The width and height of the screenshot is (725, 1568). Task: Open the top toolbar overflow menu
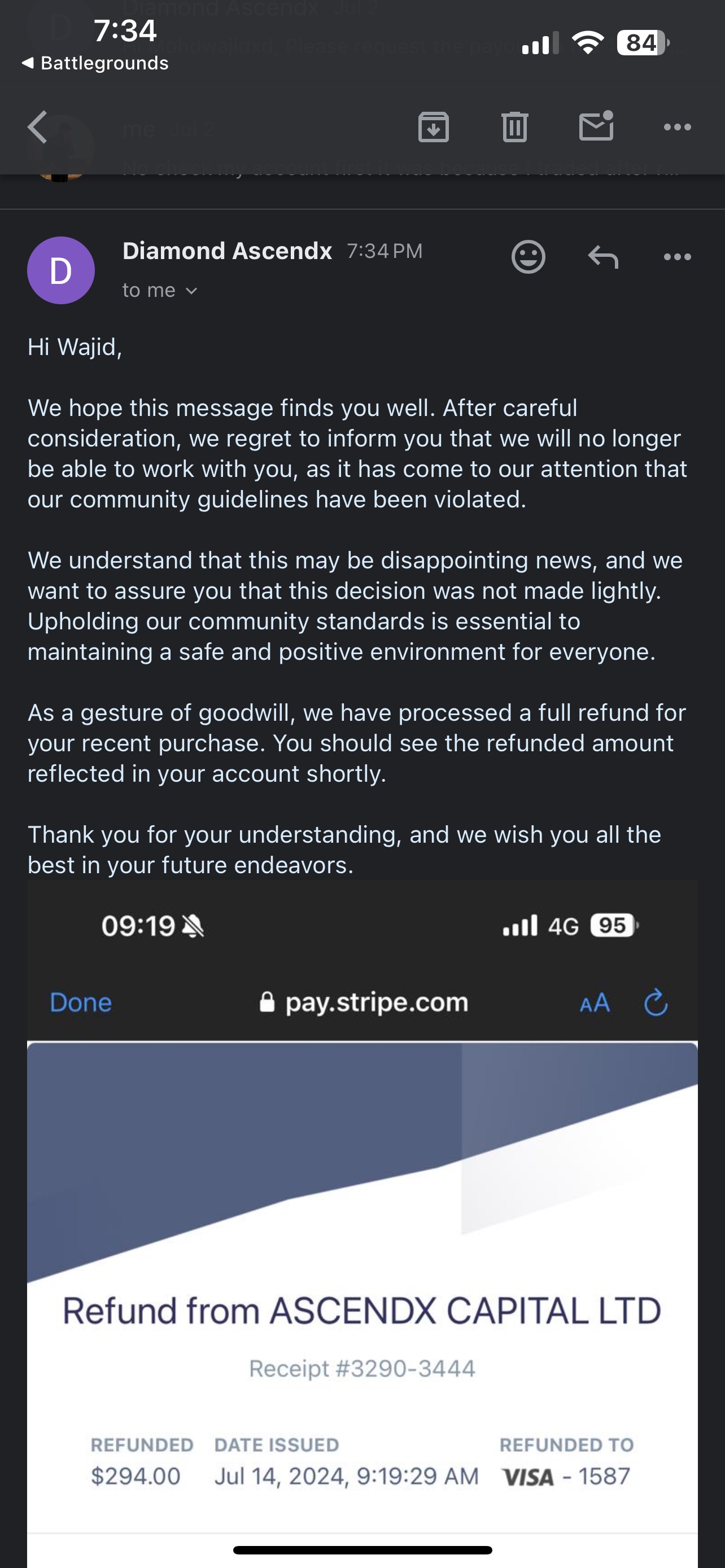677,127
